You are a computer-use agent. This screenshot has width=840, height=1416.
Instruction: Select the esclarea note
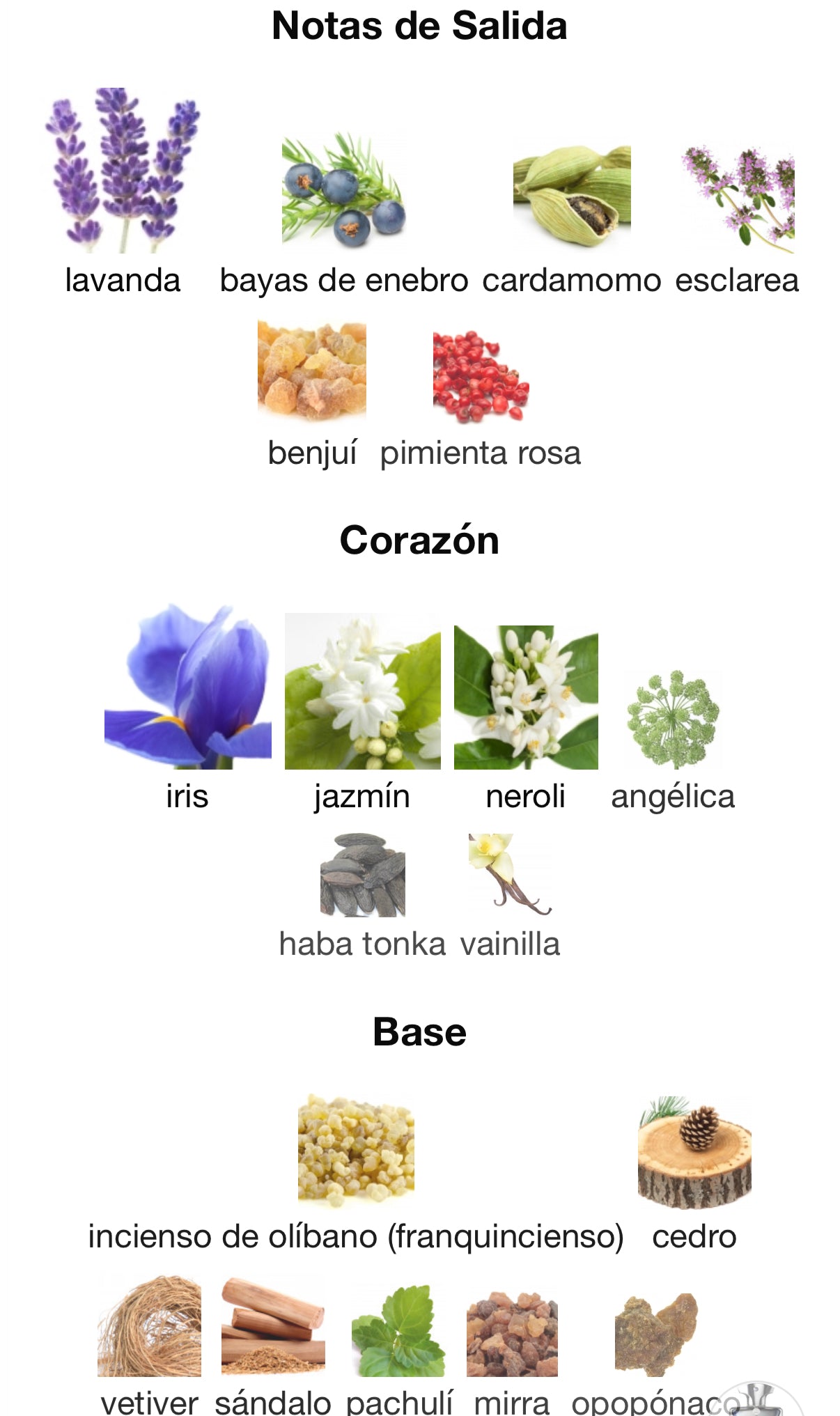click(737, 199)
